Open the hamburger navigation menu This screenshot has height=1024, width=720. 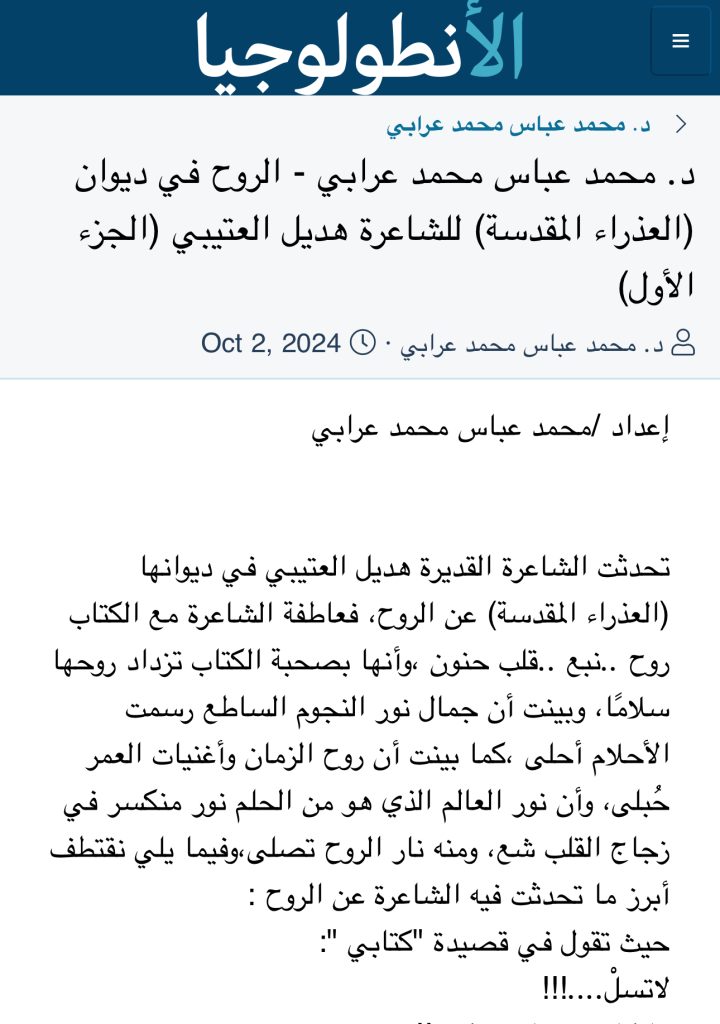680,41
